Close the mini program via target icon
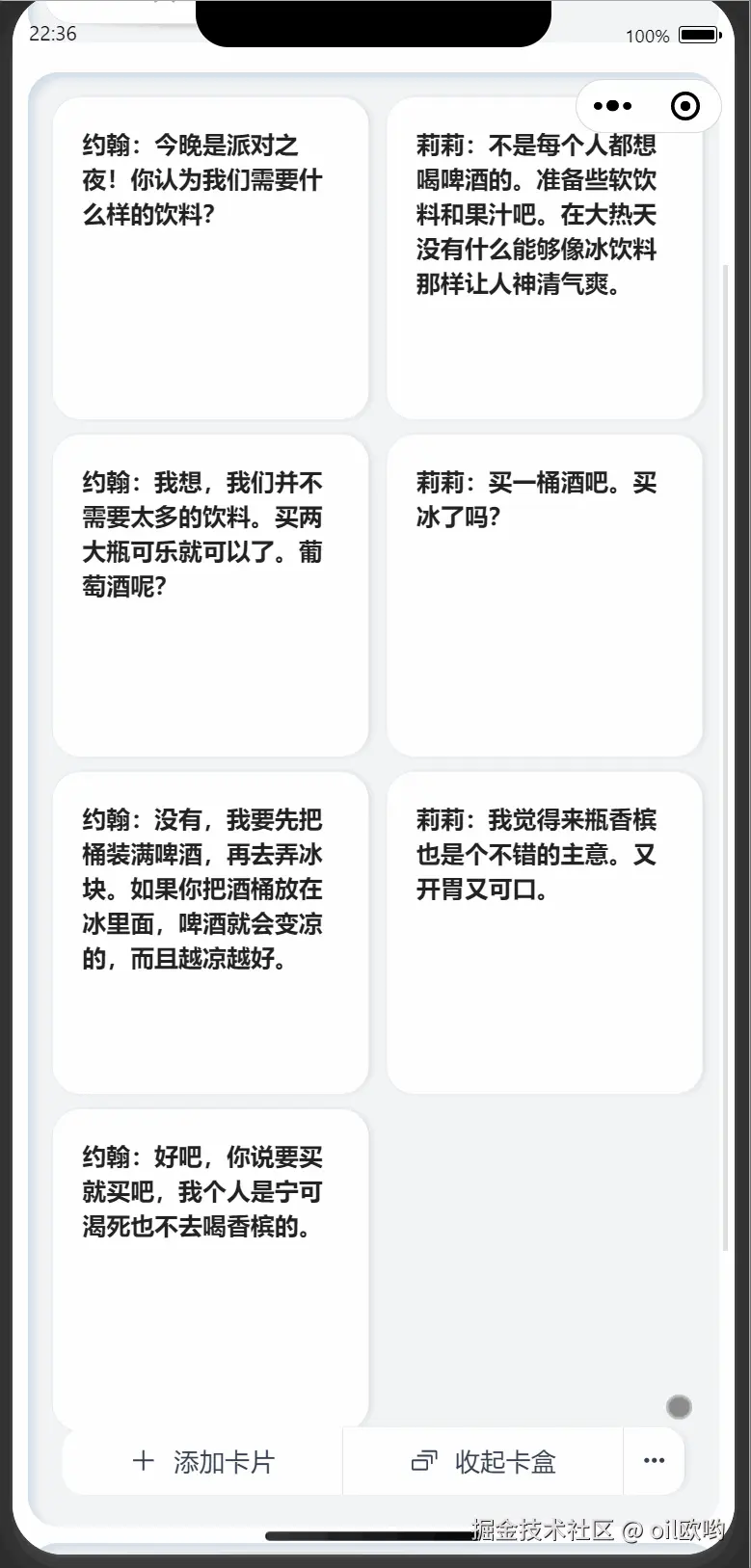Screen dimensions: 751x1568 [x=684, y=106]
